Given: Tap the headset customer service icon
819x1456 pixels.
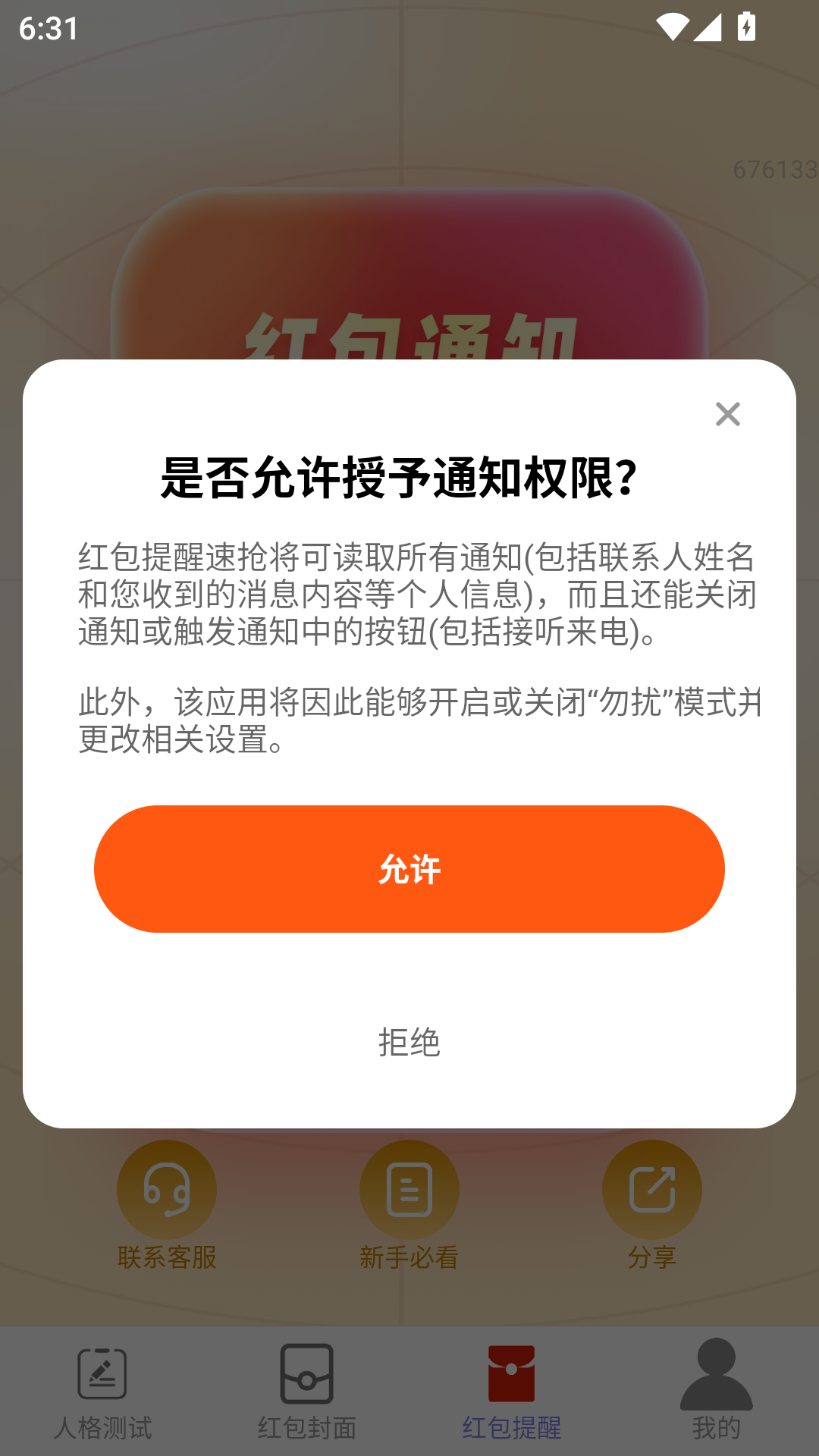Looking at the screenshot, I should pyautogui.click(x=167, y=1189).
